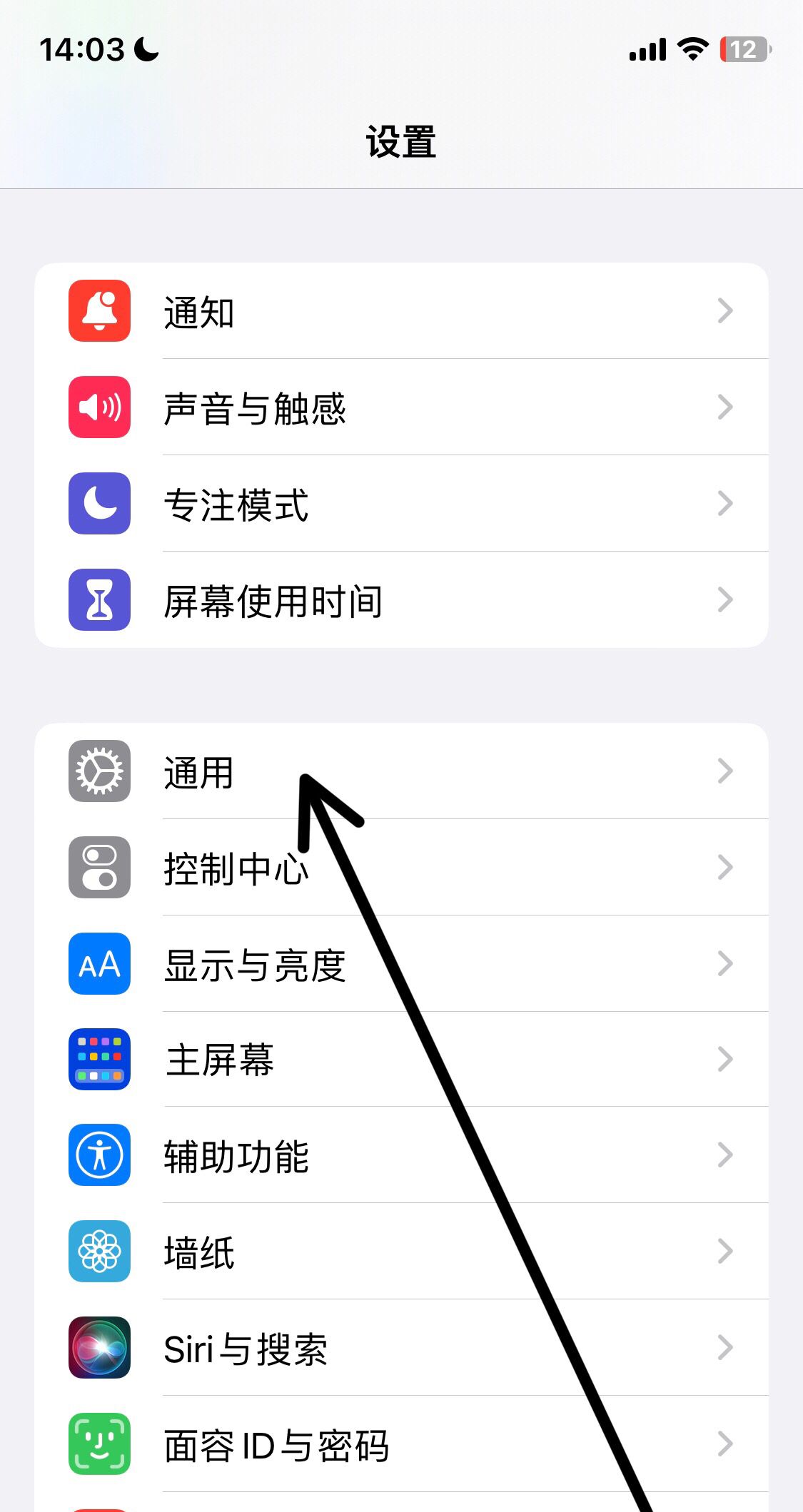The image size is (803, 1512).
Task: Tap the Home Screen (主屏幕) grid icon
Action: (x=99, y=1060)
